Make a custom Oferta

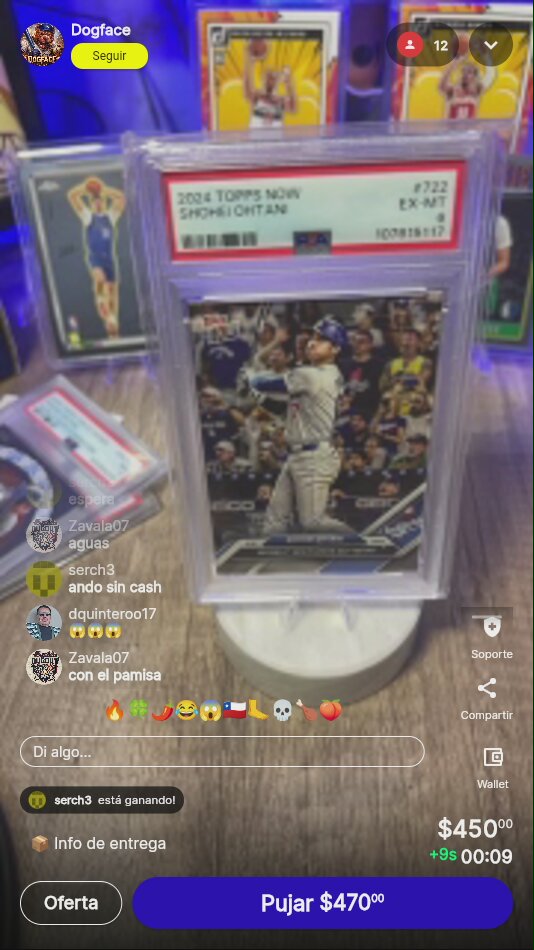click(71, 903)
